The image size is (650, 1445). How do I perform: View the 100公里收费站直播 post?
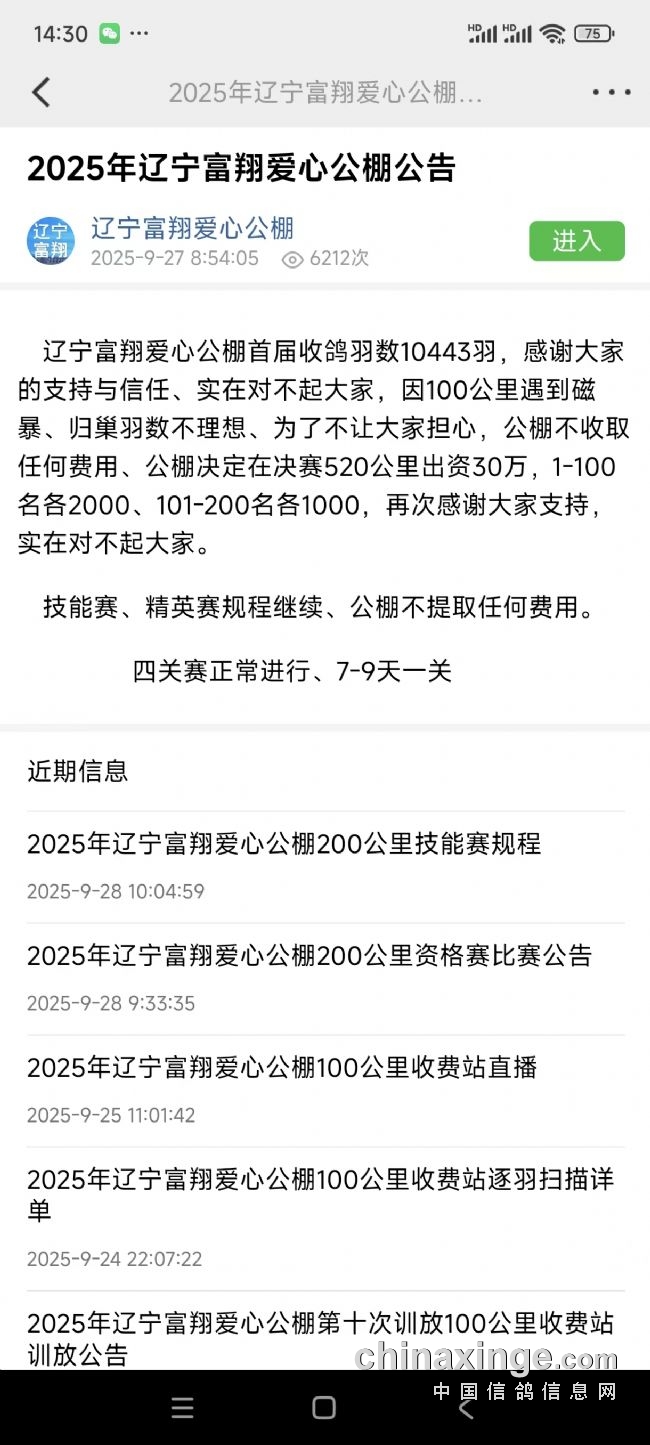click(x=282, y=1068)
